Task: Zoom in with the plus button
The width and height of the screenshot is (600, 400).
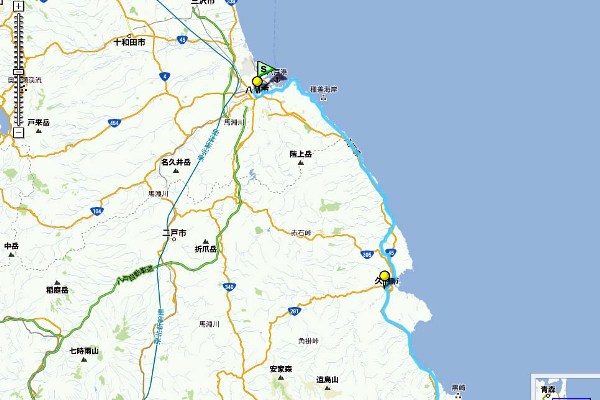Action: point(18,6)
